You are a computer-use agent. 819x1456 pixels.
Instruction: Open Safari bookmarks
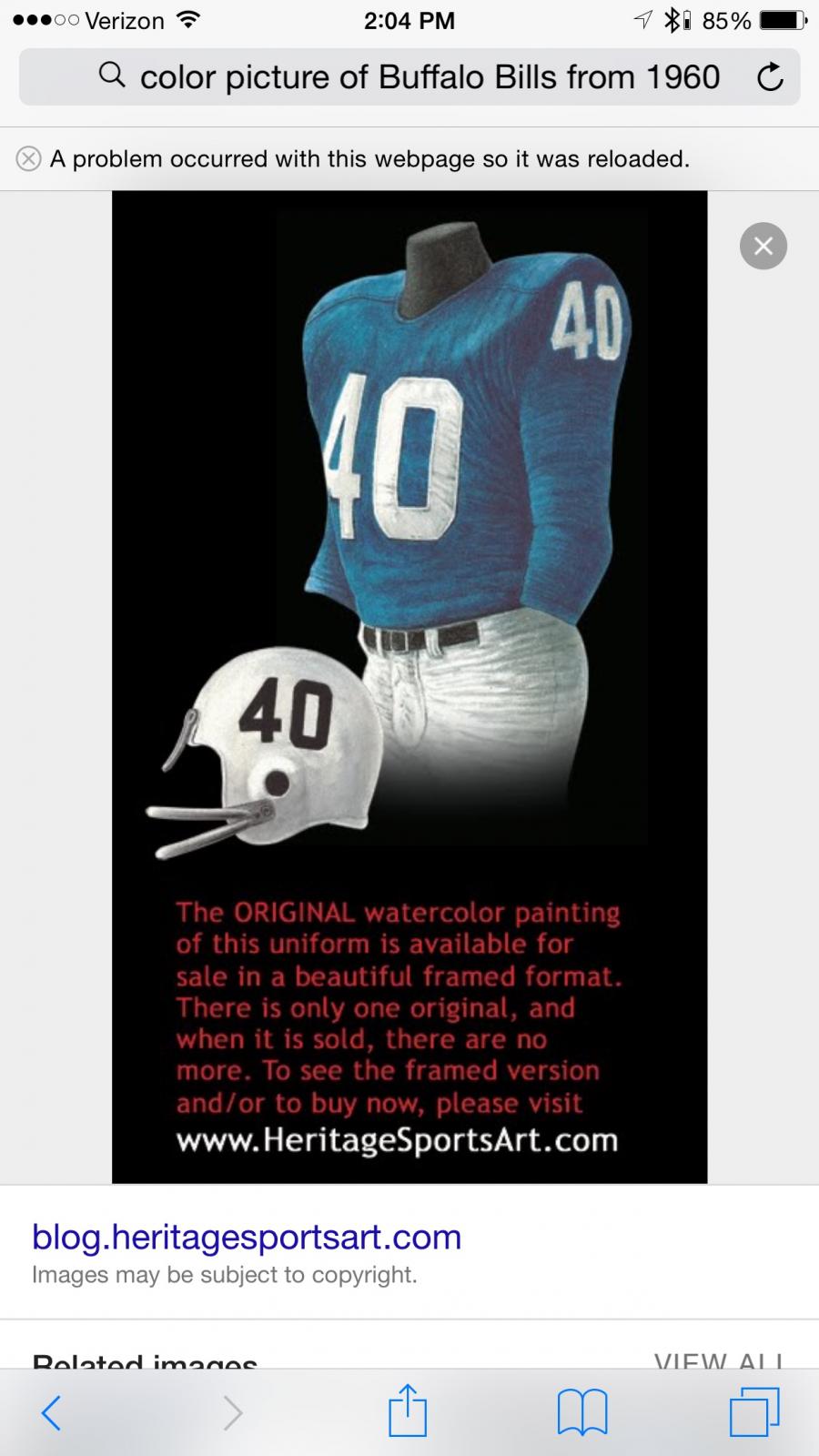click(582, 1412)
